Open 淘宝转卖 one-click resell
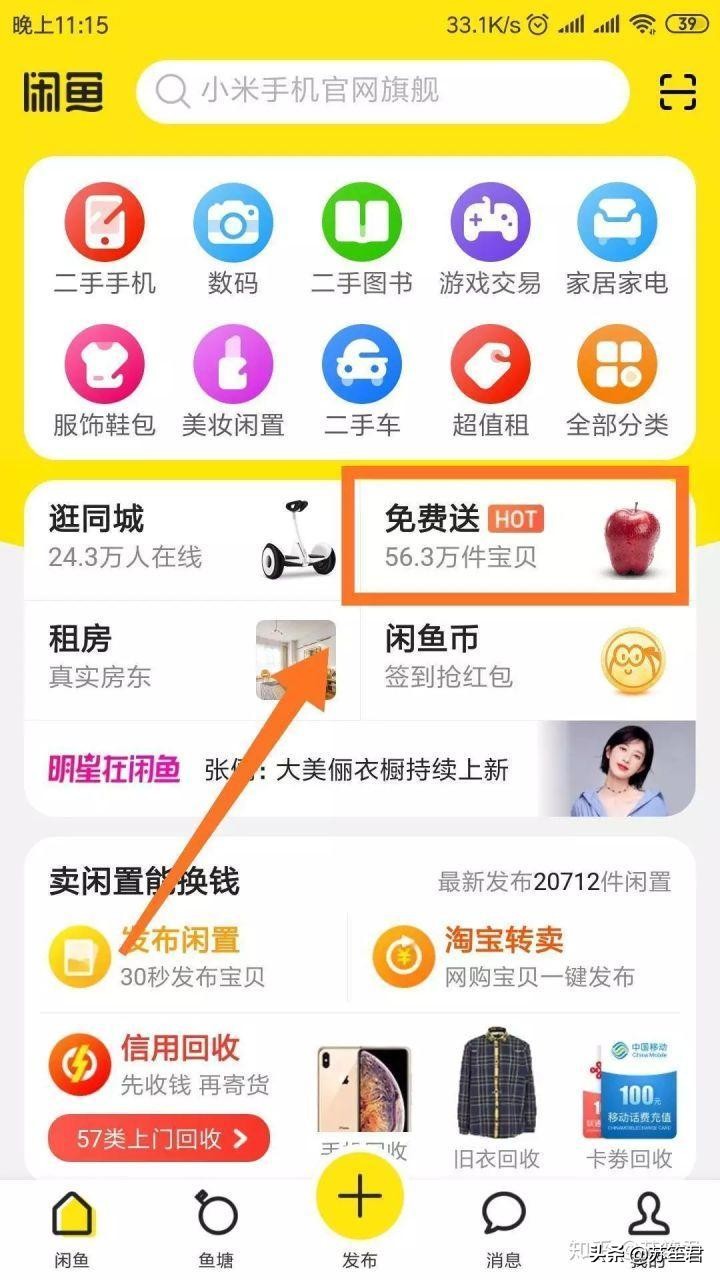This screenshot has height=1280, width=720. [x=505, y=952]
